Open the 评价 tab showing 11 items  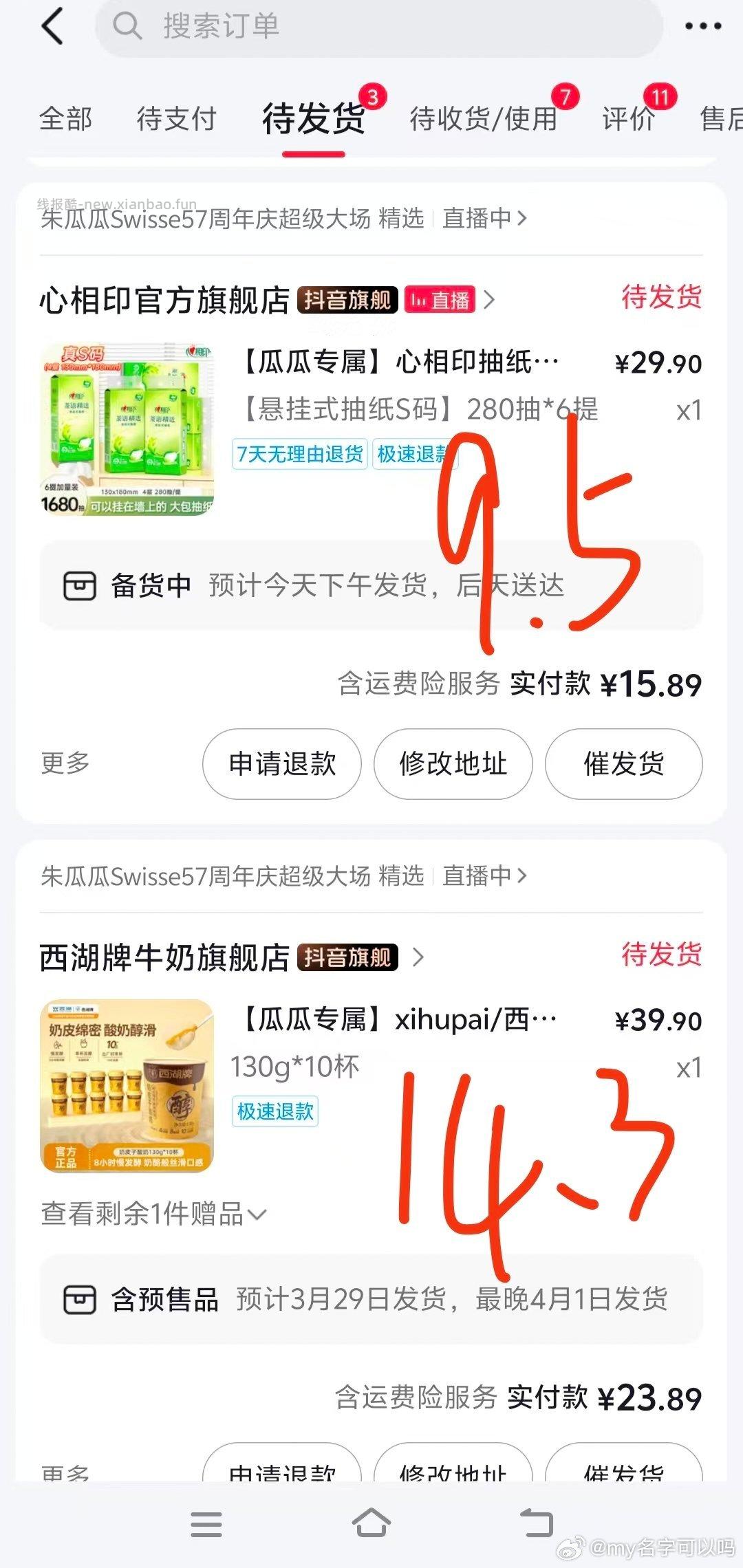(x=629, y=118)
